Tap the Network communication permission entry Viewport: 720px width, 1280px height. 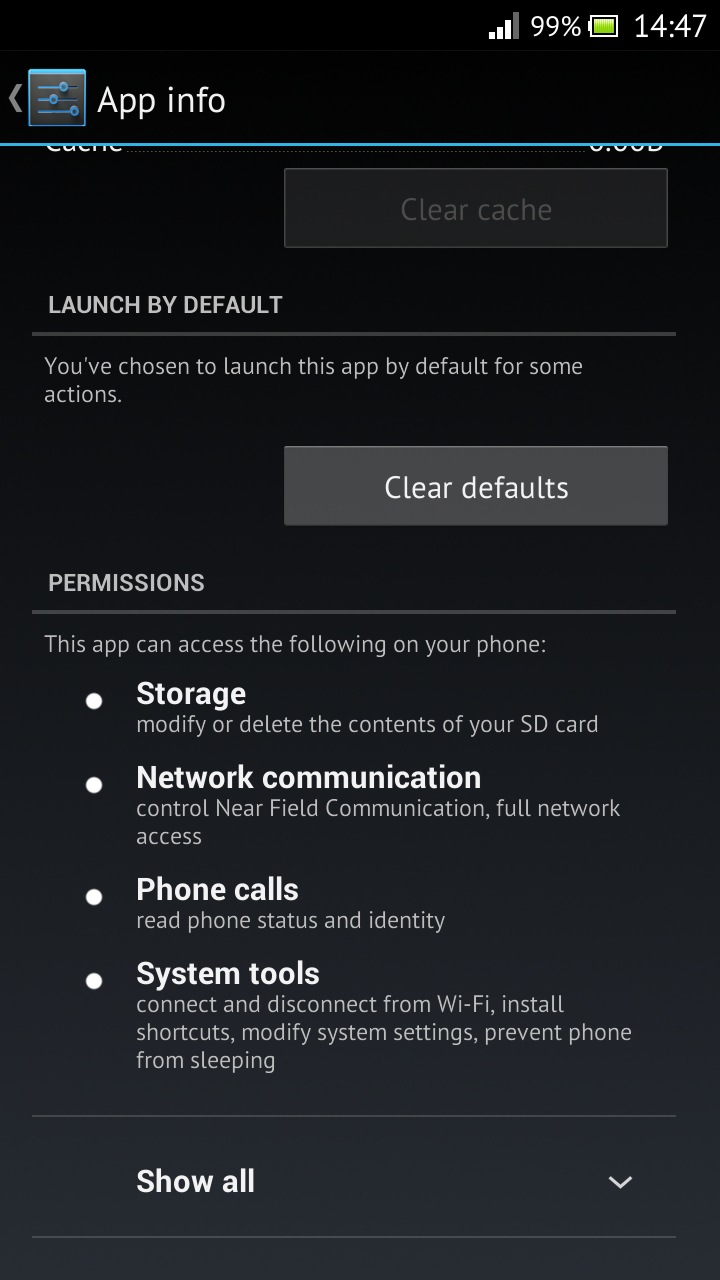(x=354, y=805)
